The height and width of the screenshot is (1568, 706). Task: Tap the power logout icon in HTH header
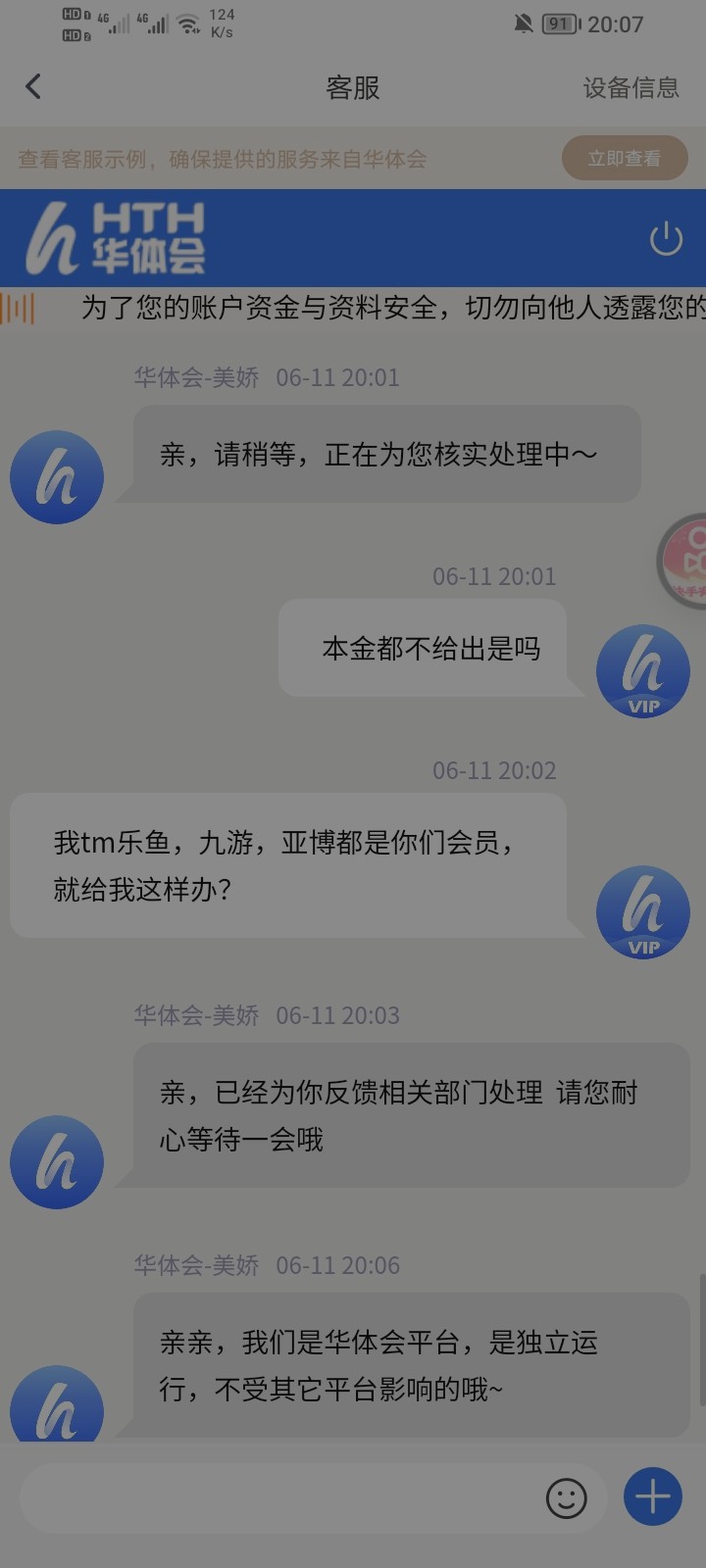[666, 237]
